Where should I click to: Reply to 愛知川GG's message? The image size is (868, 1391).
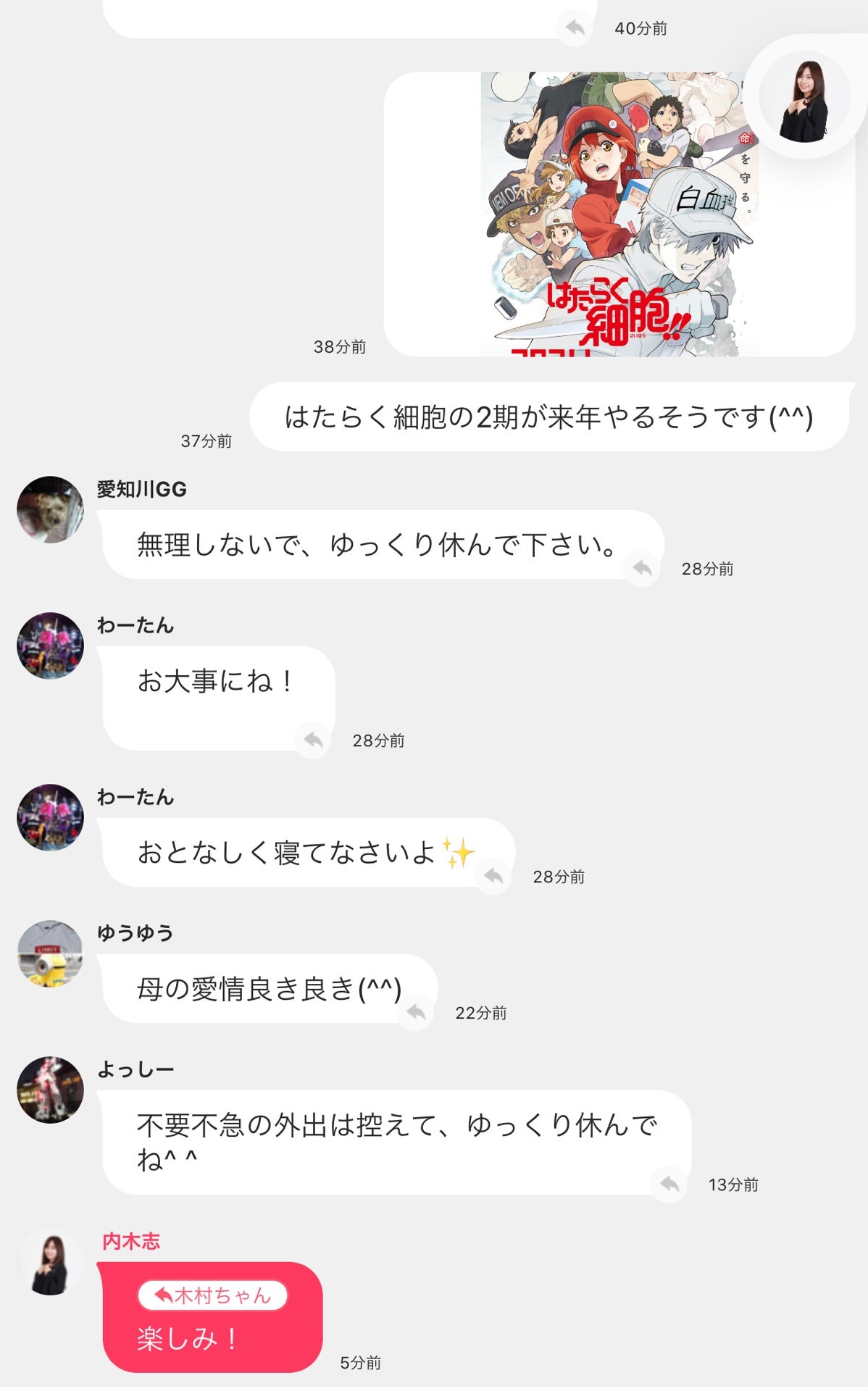pos(642,568)
